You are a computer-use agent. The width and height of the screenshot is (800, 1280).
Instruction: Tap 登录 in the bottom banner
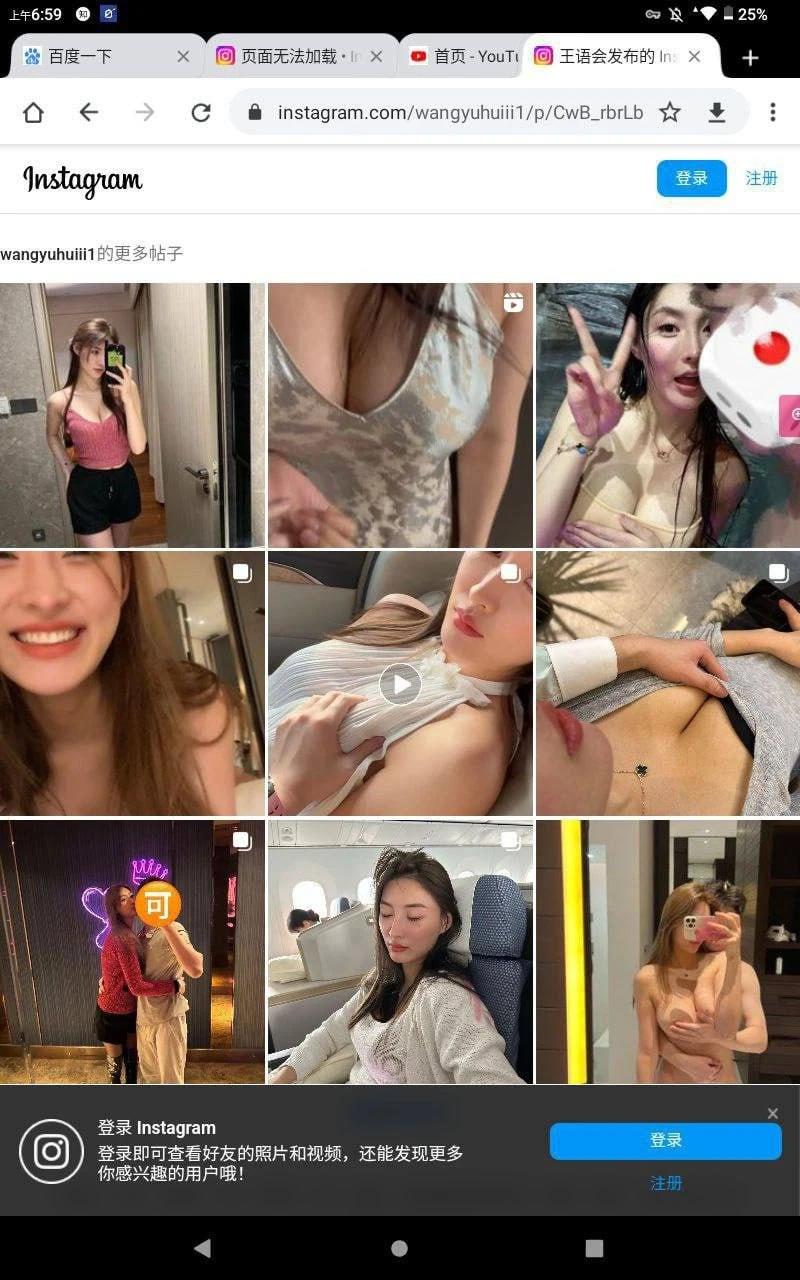pyautogui.click(x=665, y=1141)
